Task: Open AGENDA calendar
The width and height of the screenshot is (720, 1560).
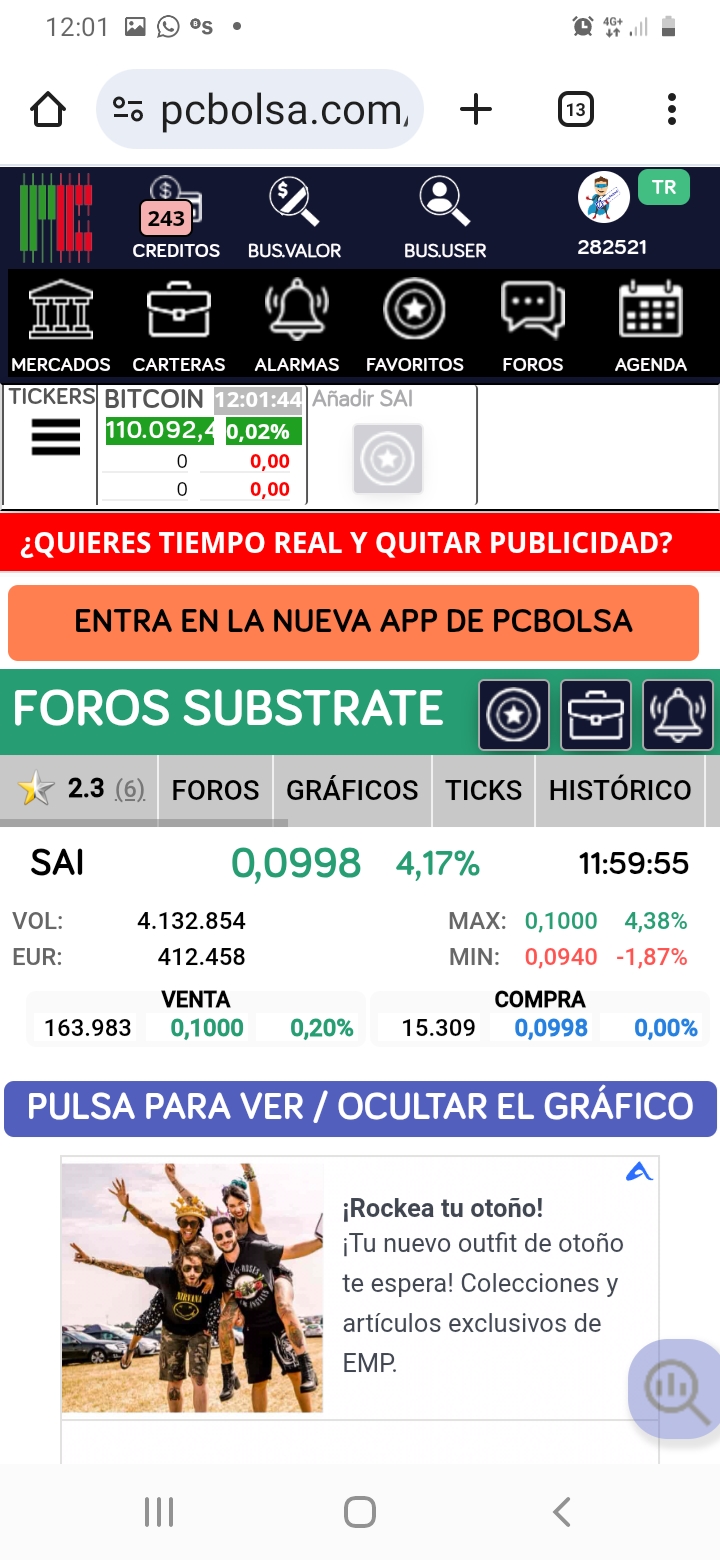Action: [651, 327]
